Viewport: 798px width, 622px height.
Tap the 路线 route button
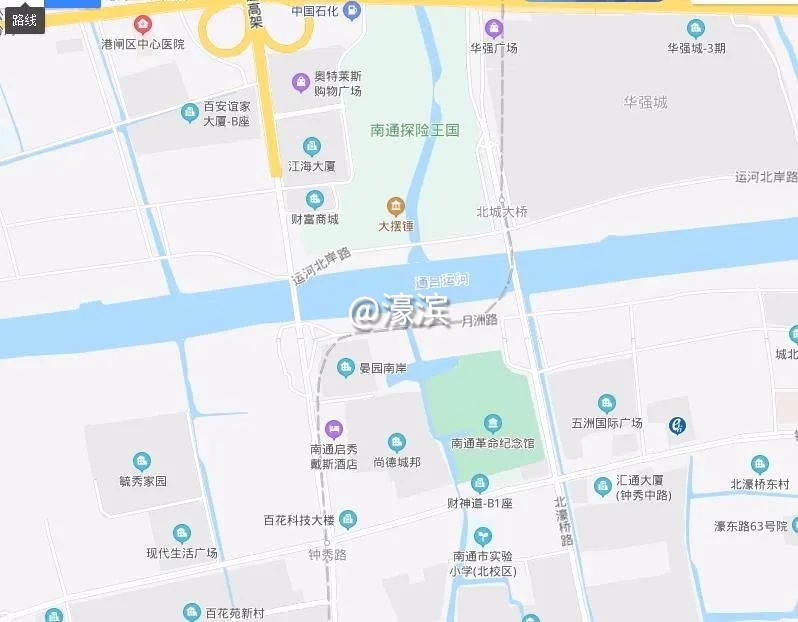click(22, 17)
